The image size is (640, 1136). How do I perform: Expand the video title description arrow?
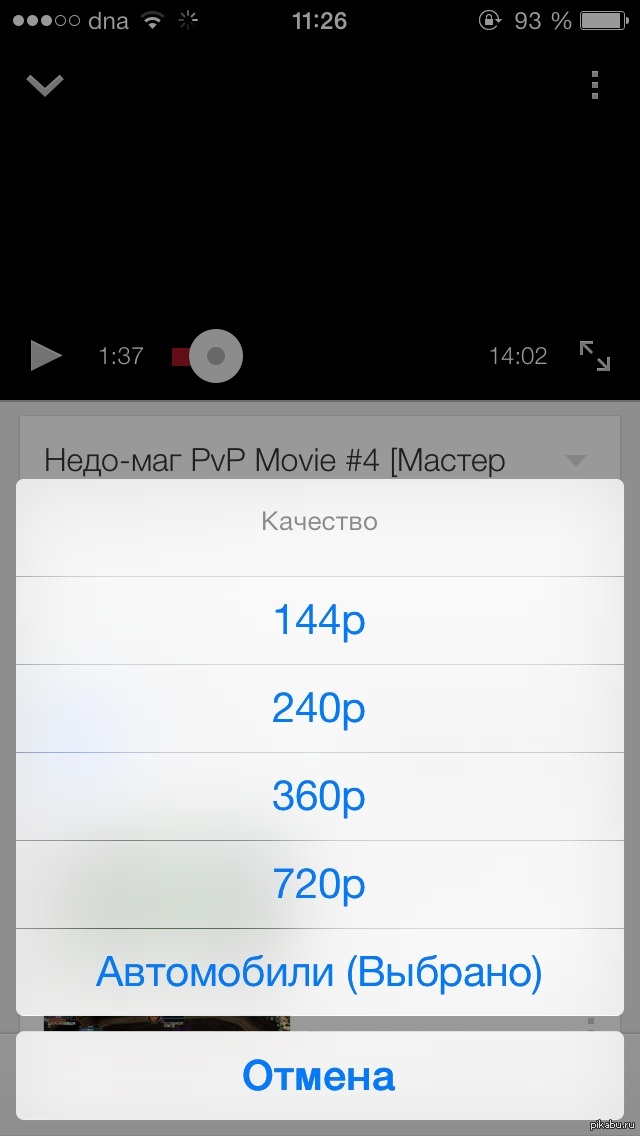click(x=575, y=461)
